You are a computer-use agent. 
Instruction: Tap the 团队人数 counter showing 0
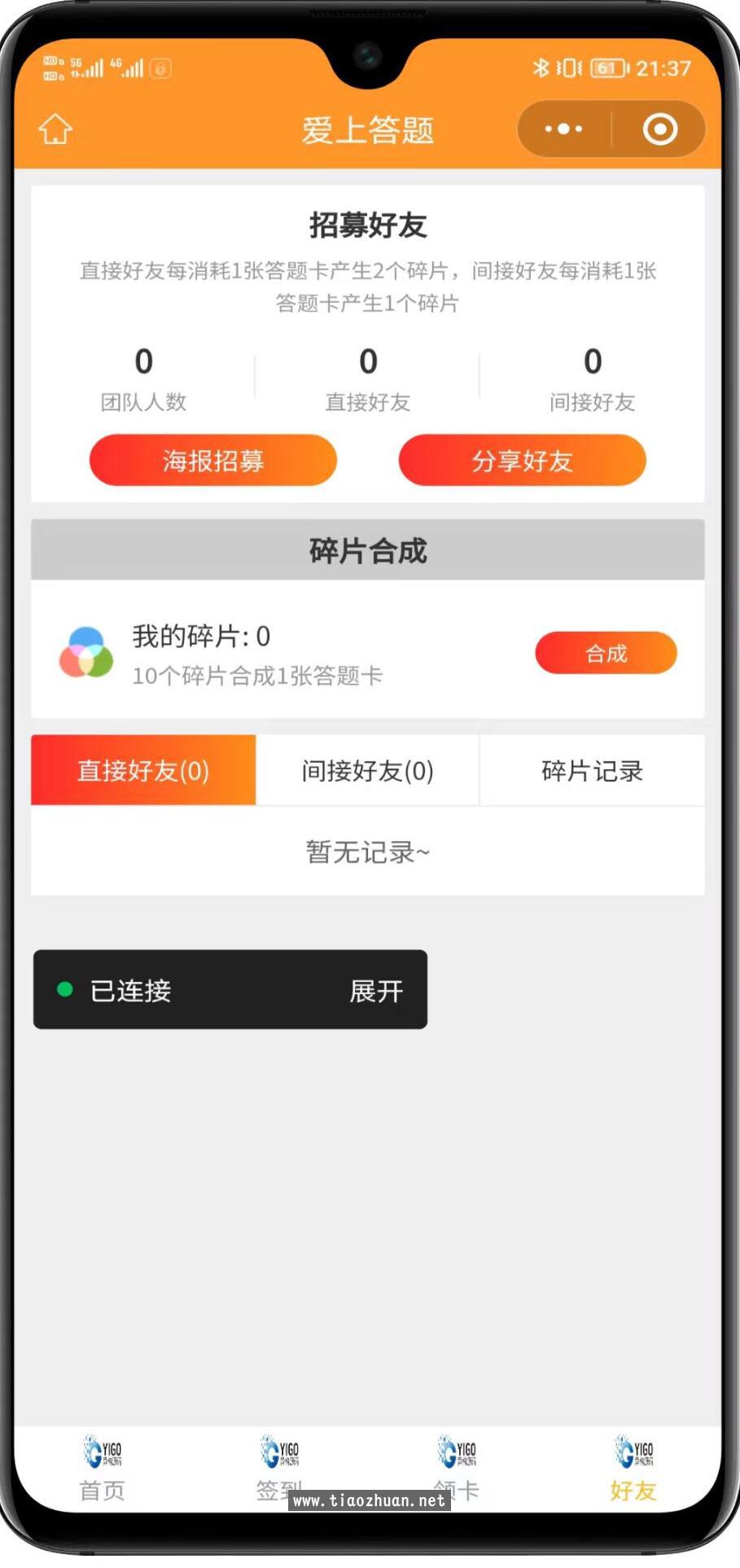[143, 377]
